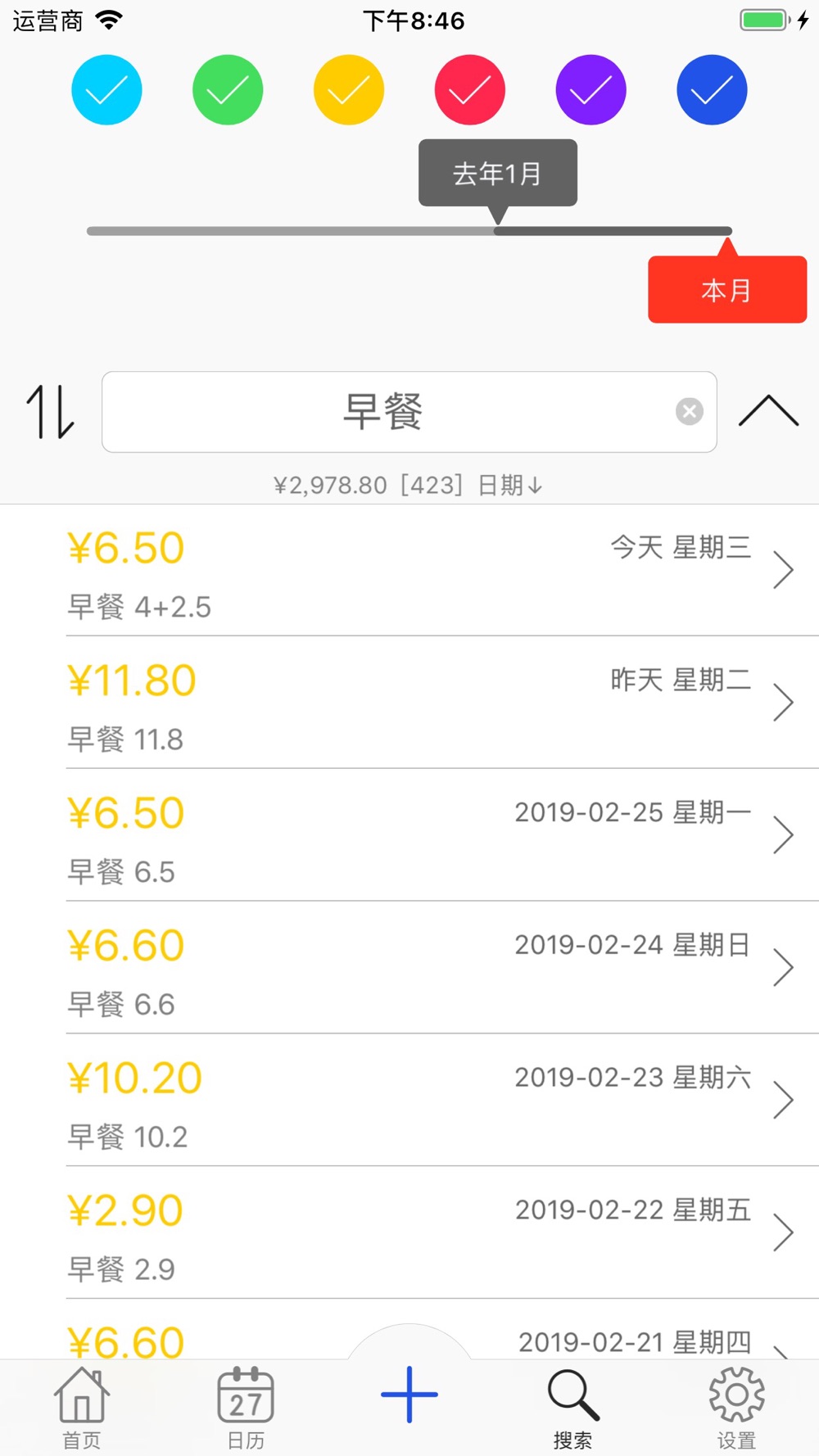Open the 2019-02-22 ¥2.90 record

click(409, 1233)
